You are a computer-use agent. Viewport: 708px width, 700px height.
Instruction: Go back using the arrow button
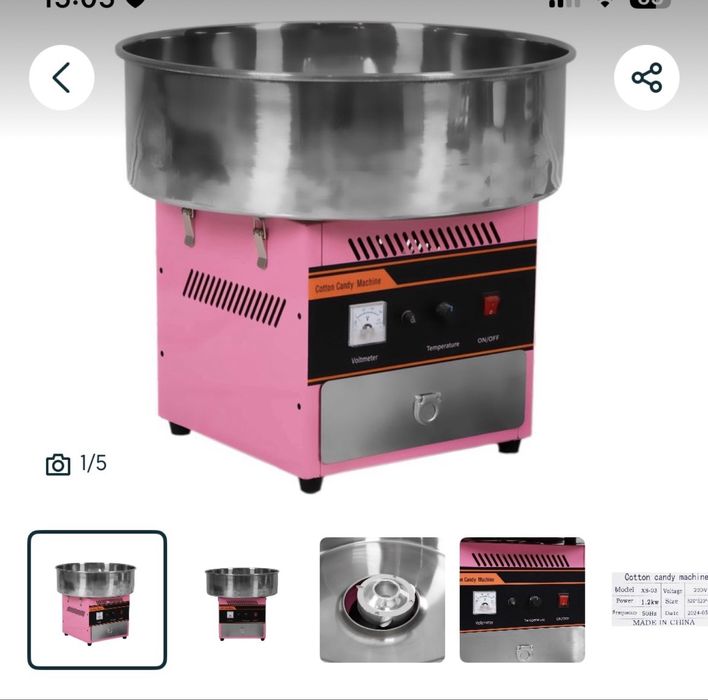point(62,77)
